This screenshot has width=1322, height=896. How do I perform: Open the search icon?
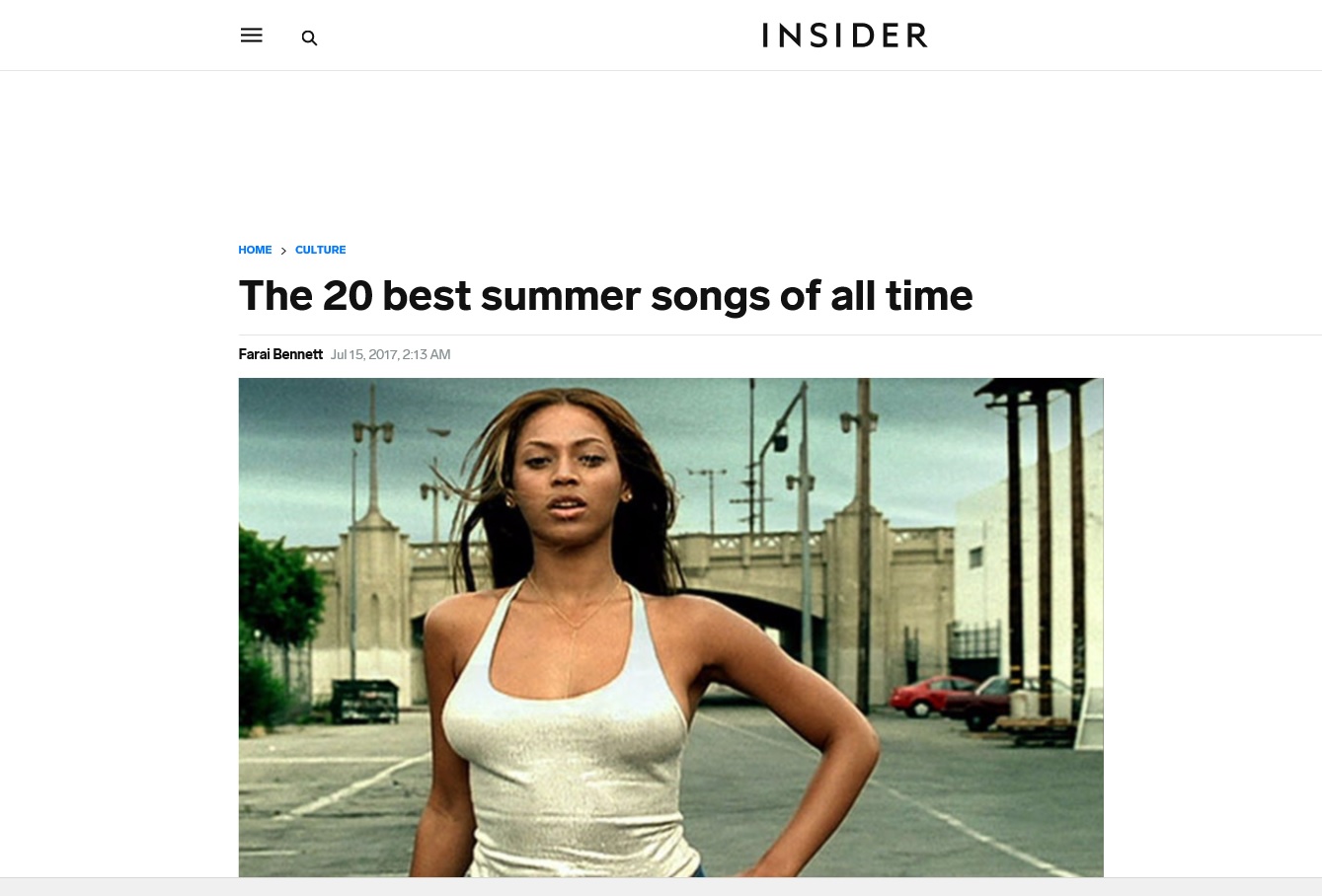(309, 37)
